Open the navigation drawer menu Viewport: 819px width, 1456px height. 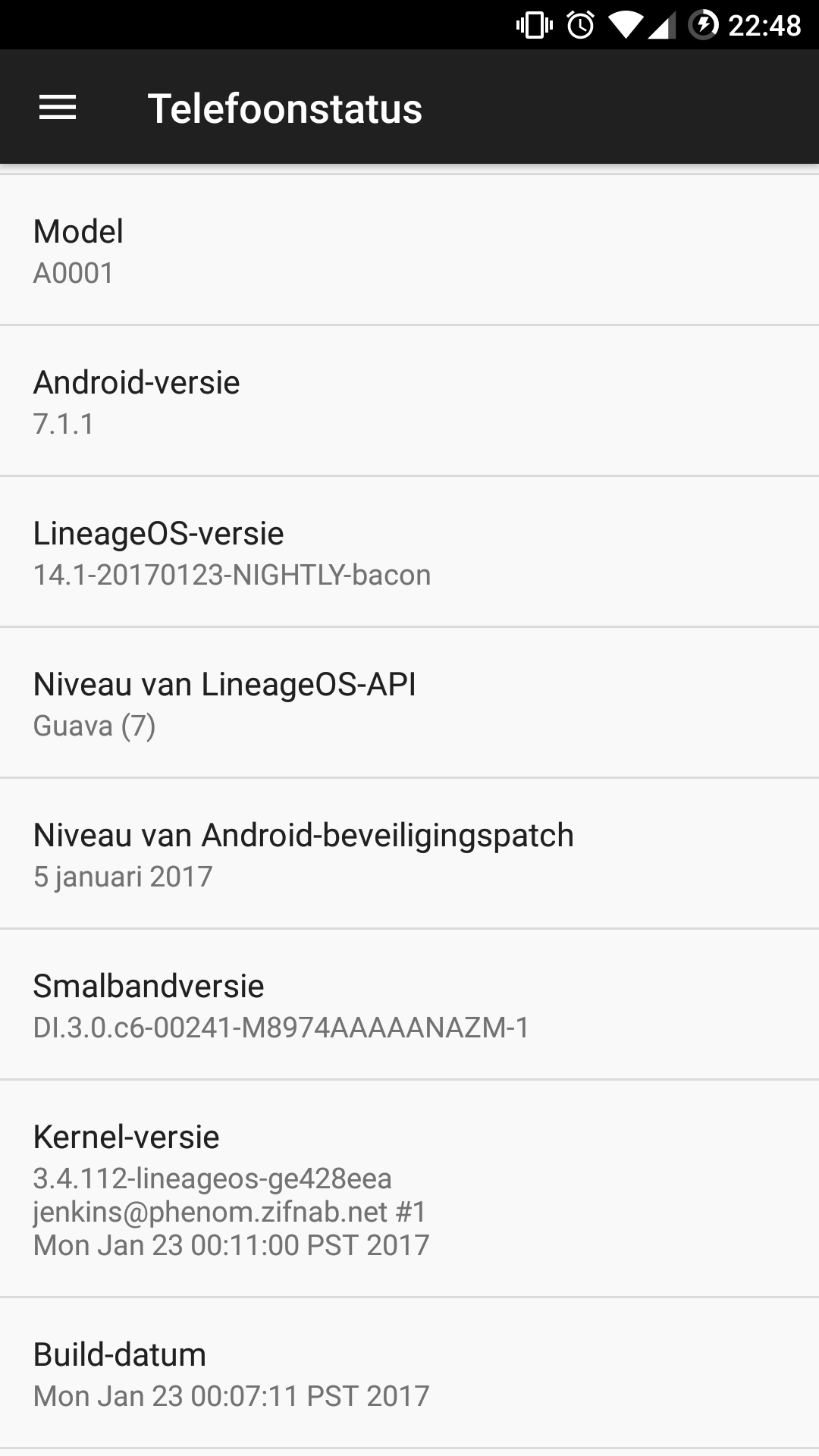click(x=58, y=108)
